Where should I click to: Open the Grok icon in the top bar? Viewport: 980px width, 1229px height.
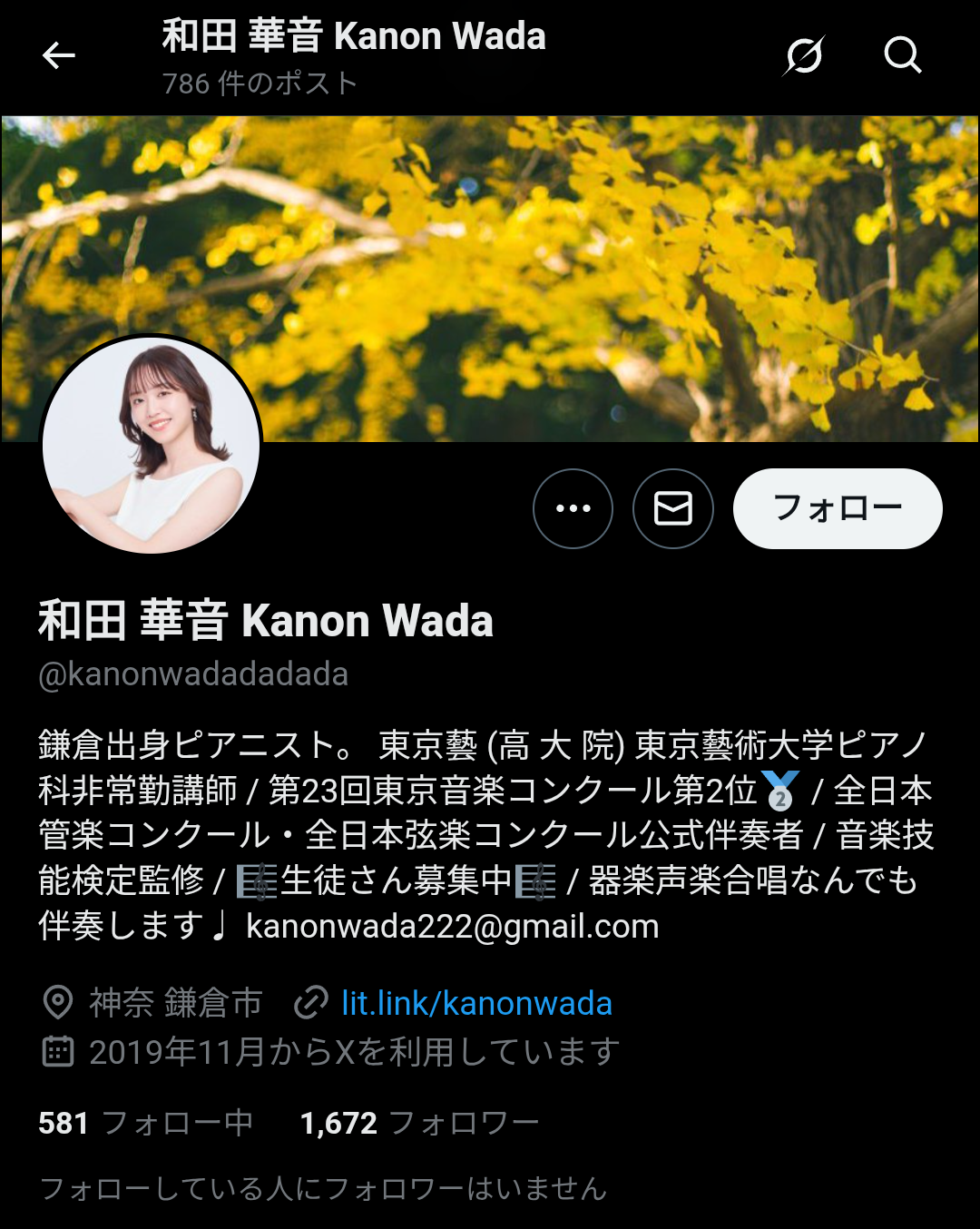[x=804, y=56]
